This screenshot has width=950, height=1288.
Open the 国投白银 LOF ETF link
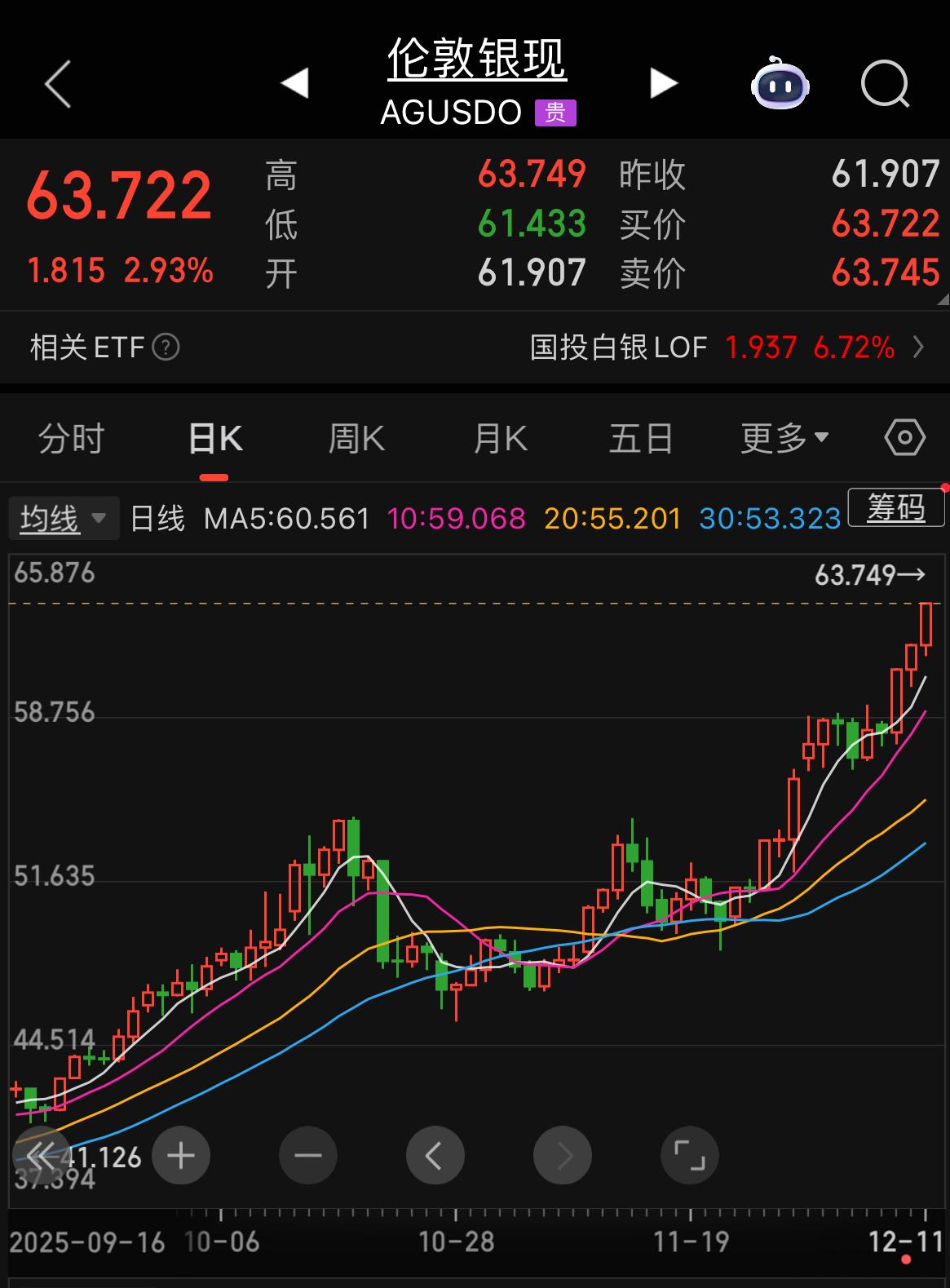621,347
